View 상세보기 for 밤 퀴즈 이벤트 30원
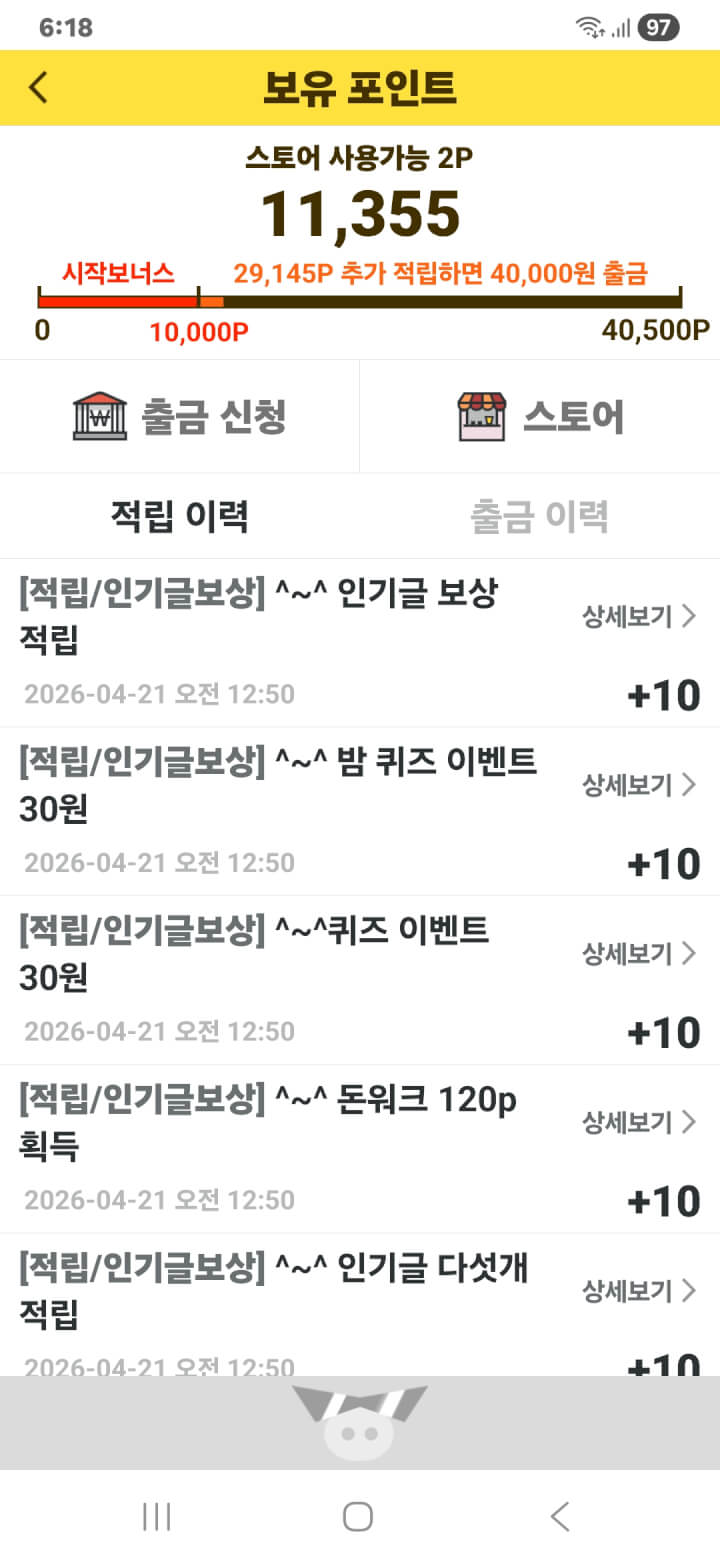This screenshot has height=1560, width=720. click(x=638, y=785)
